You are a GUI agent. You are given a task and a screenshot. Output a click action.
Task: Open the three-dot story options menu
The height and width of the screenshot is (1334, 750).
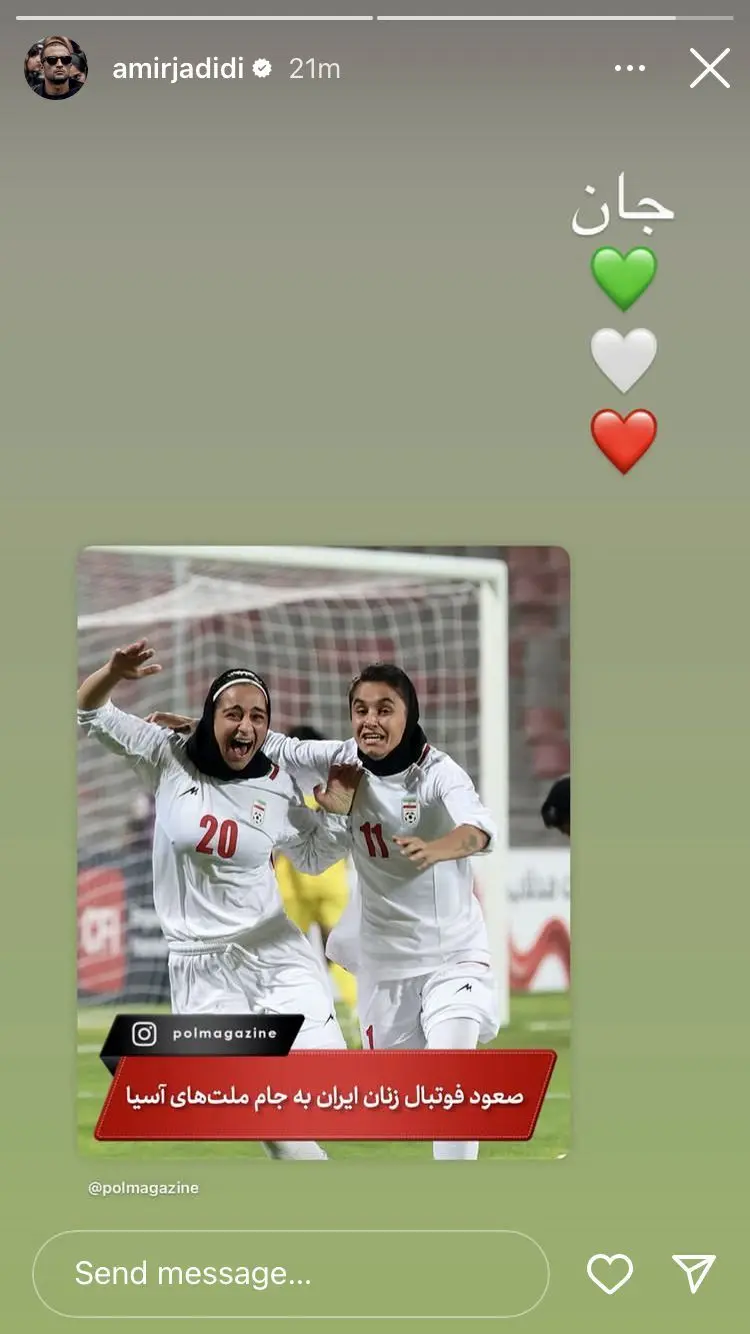[x=629, y=69]
